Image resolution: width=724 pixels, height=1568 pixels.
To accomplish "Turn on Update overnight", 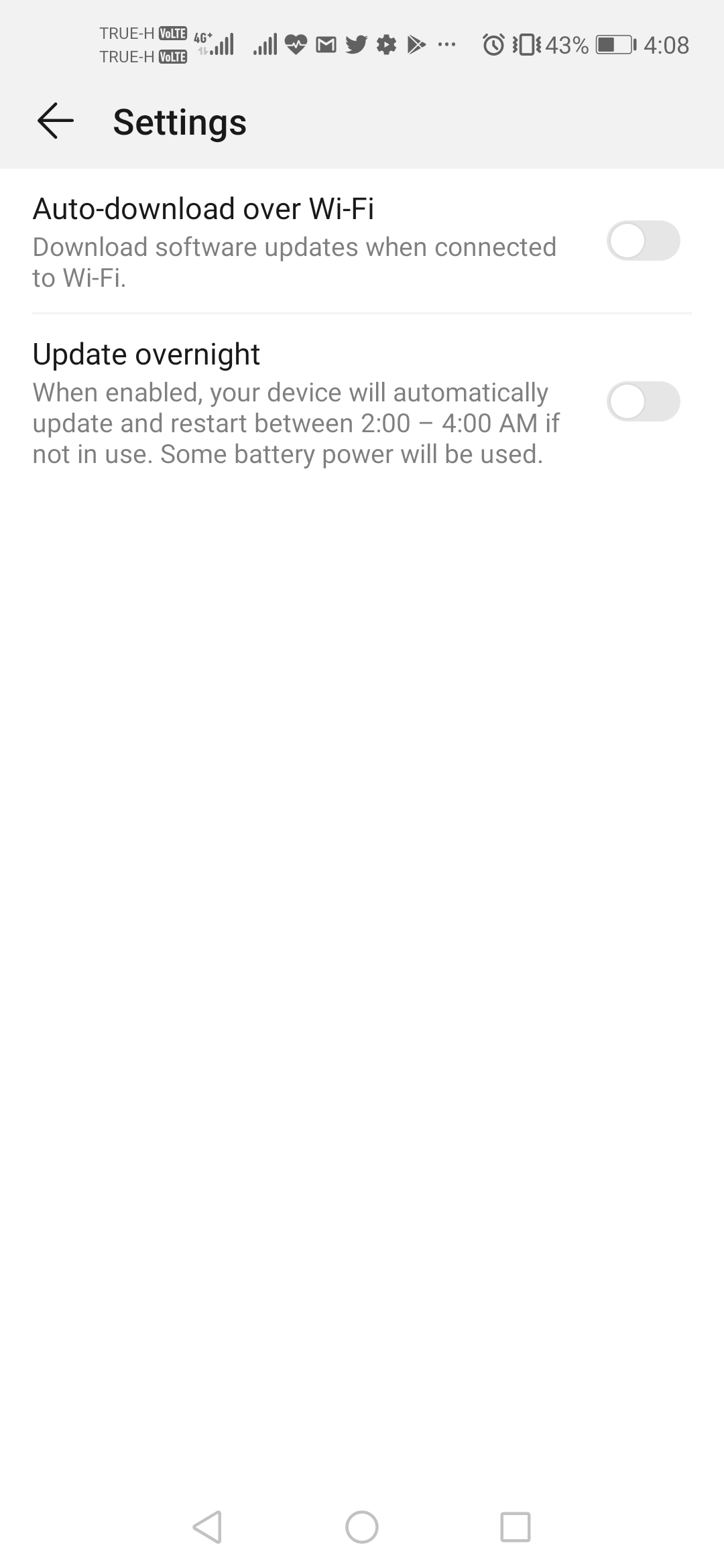I will (x=643, y=401).
